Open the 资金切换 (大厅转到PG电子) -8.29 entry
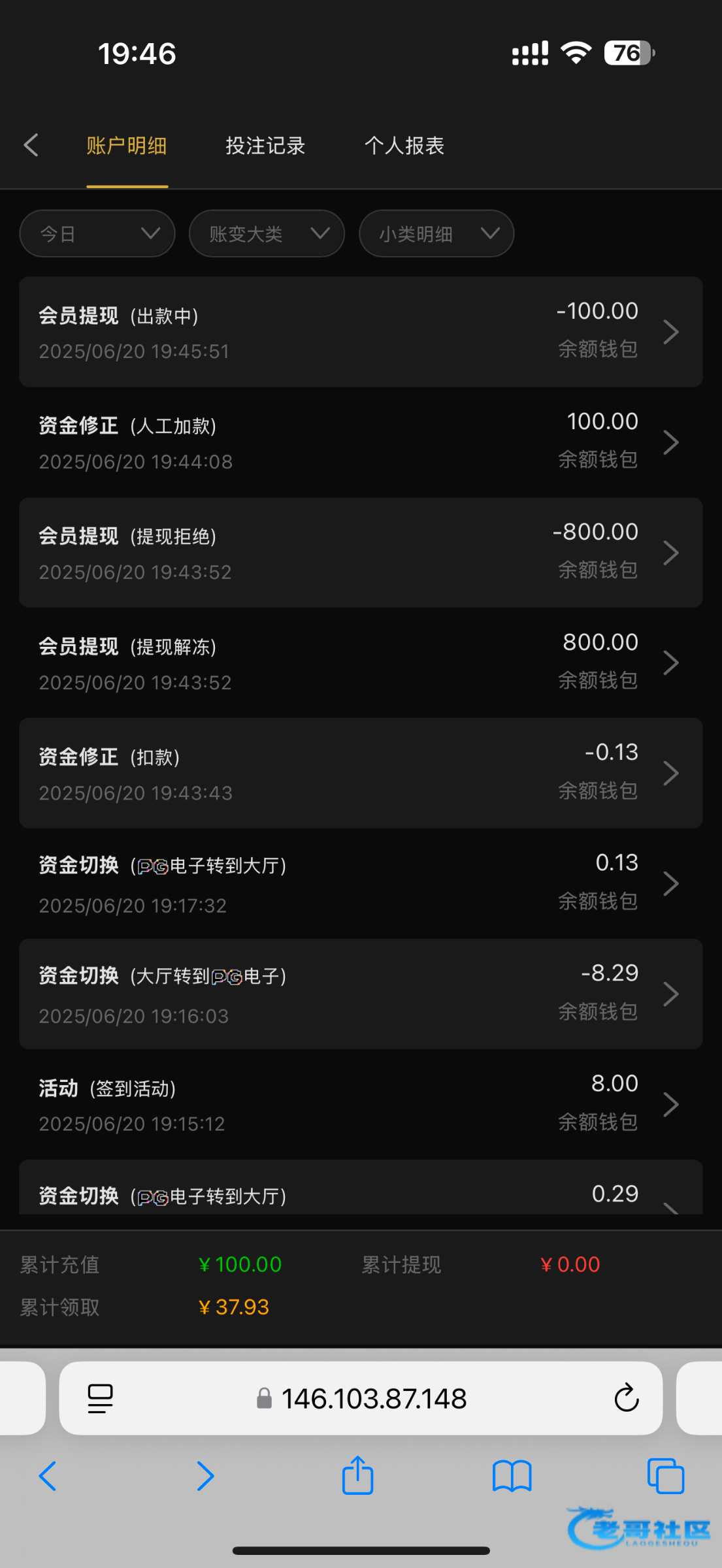This screenshot has width=722, height=1568. click(361, 994)
